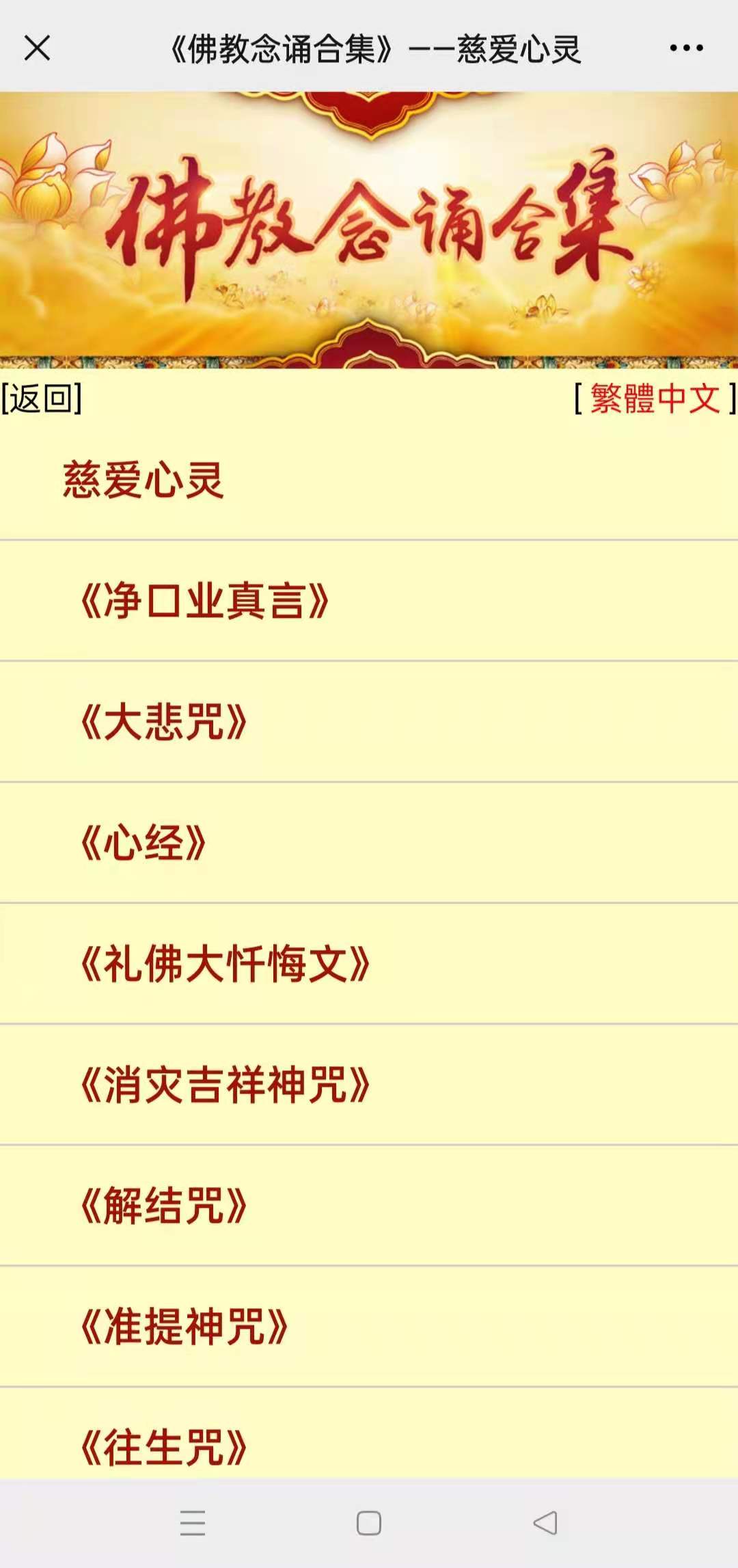
Task: Open 《大悲咒》
Action: [x=369, y=722]
